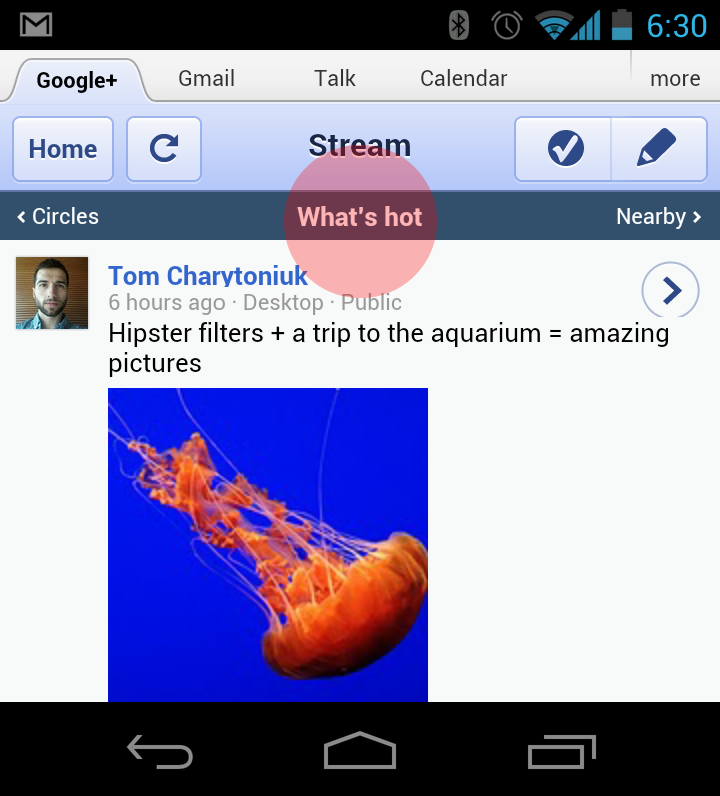Viewport: 720px width, 796px height.
Task: Open the jellyfish photo
Action: [268, 545]
